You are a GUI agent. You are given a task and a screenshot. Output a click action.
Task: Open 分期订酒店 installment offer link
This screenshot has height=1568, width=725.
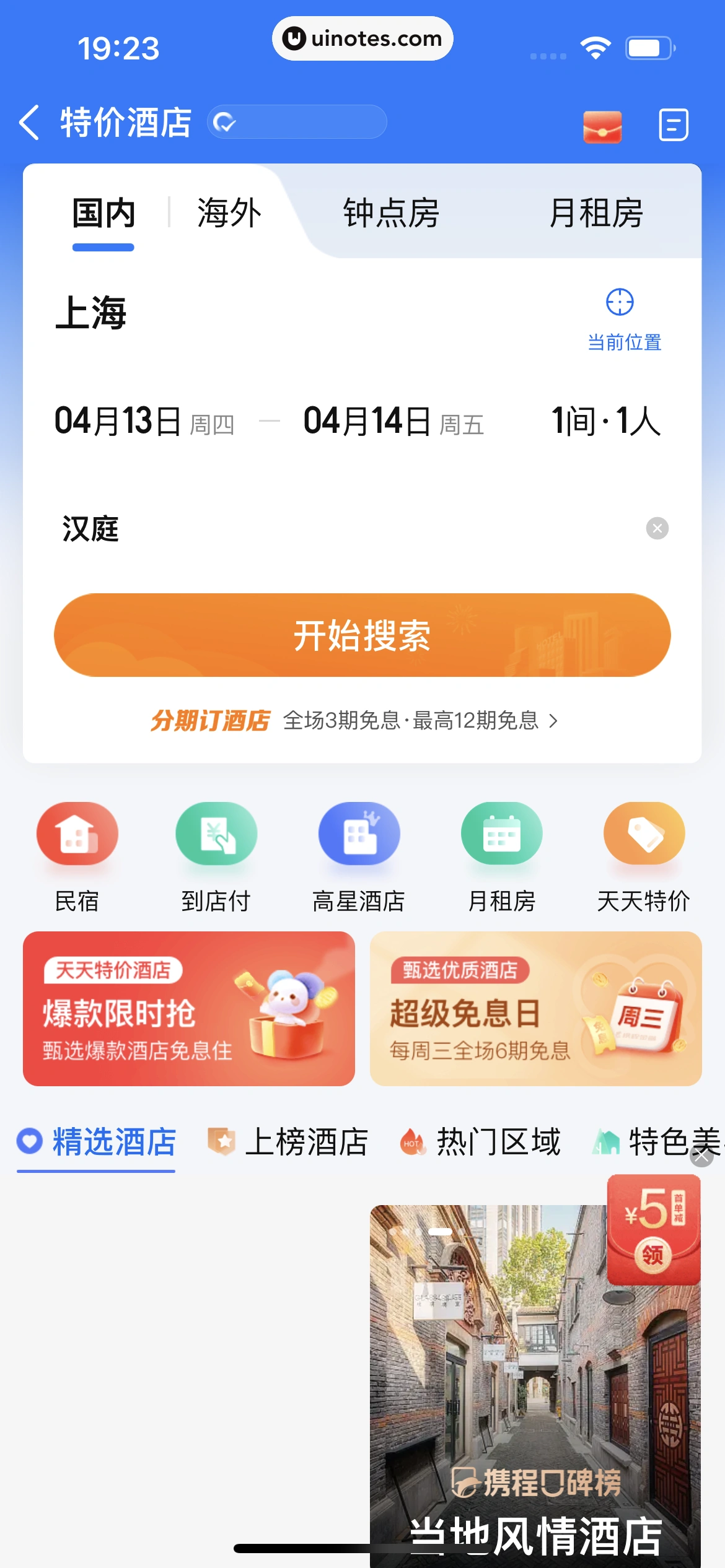coord(354,721)
